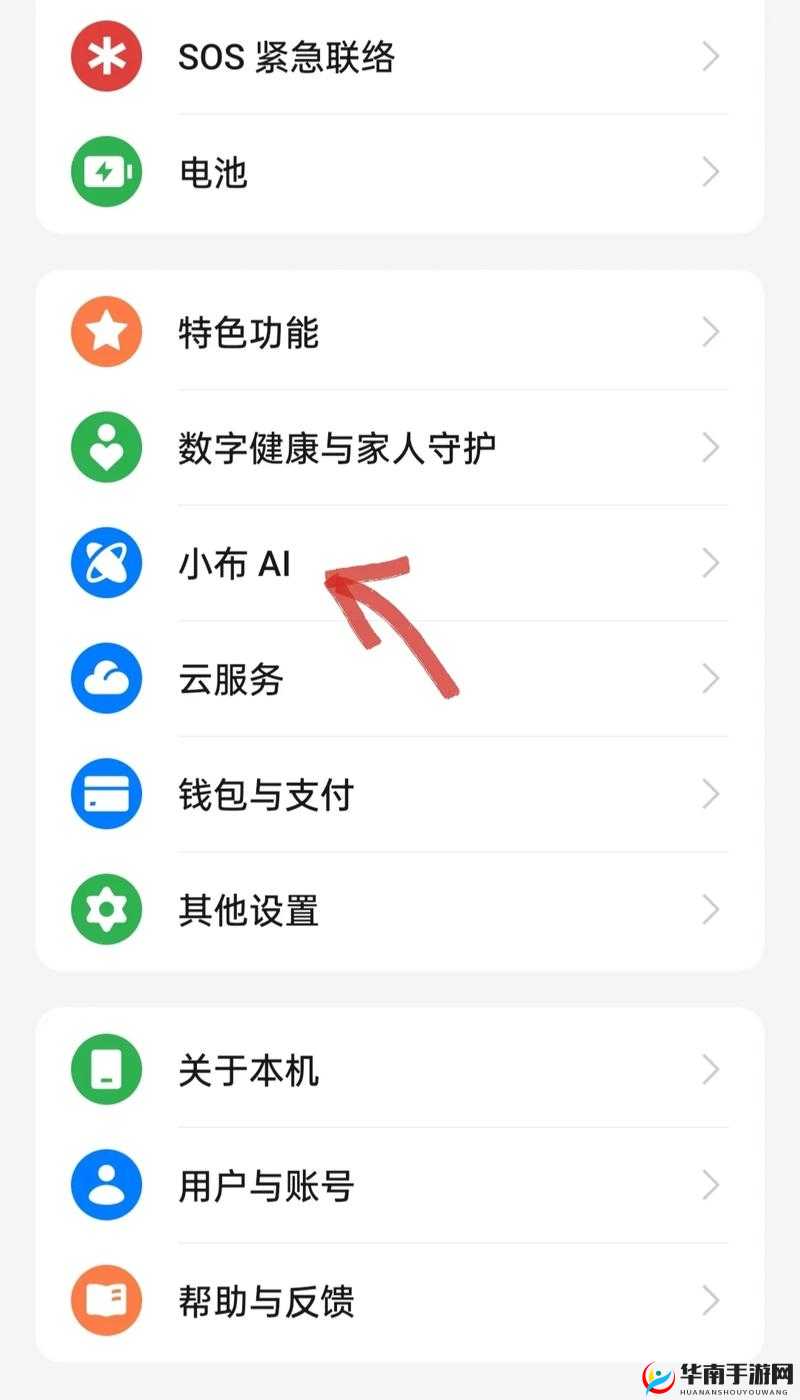Image resolution: width=800 pixels, height=1400 pixels.
Task: Tap the orange star Featured Features icon
Action: (106, 331)
